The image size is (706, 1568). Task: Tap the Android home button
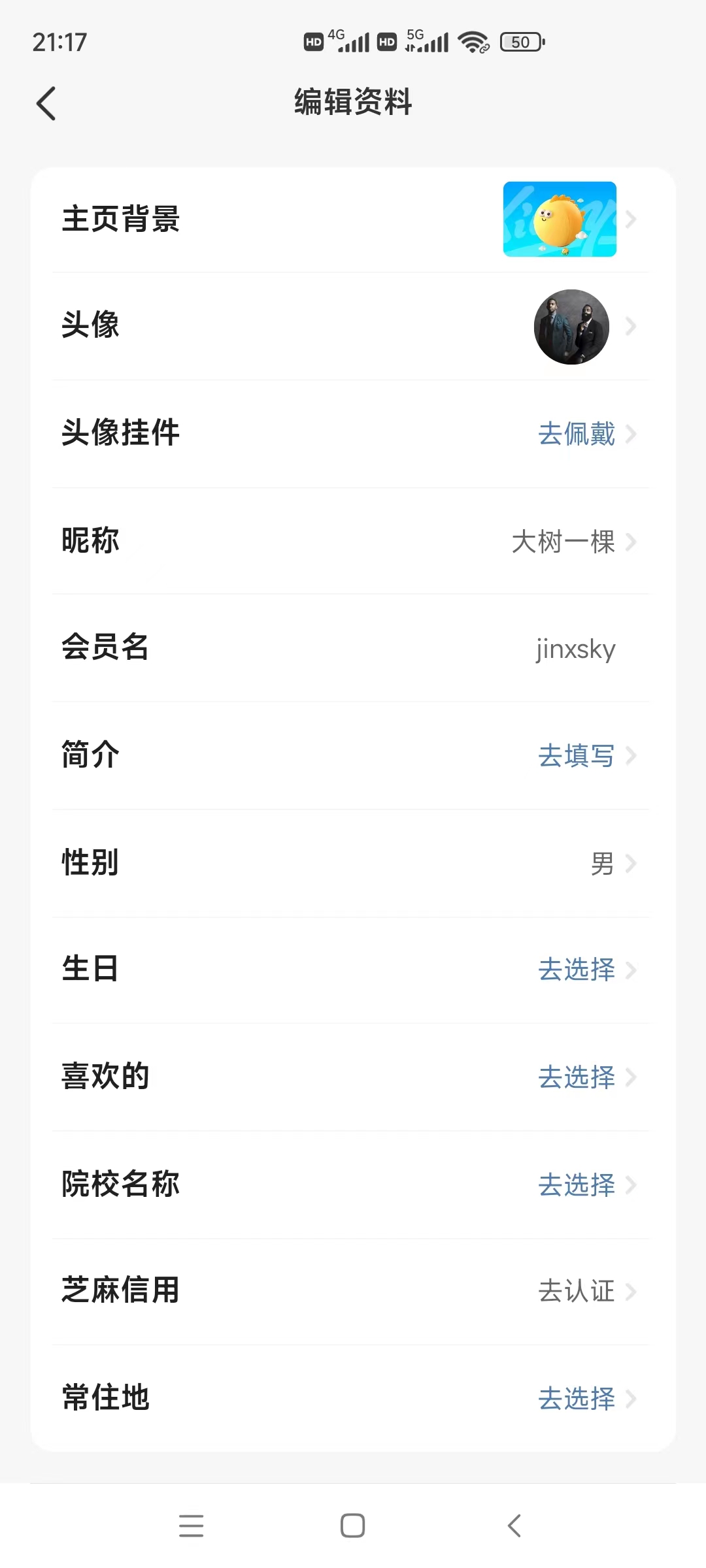point(351,1524)
